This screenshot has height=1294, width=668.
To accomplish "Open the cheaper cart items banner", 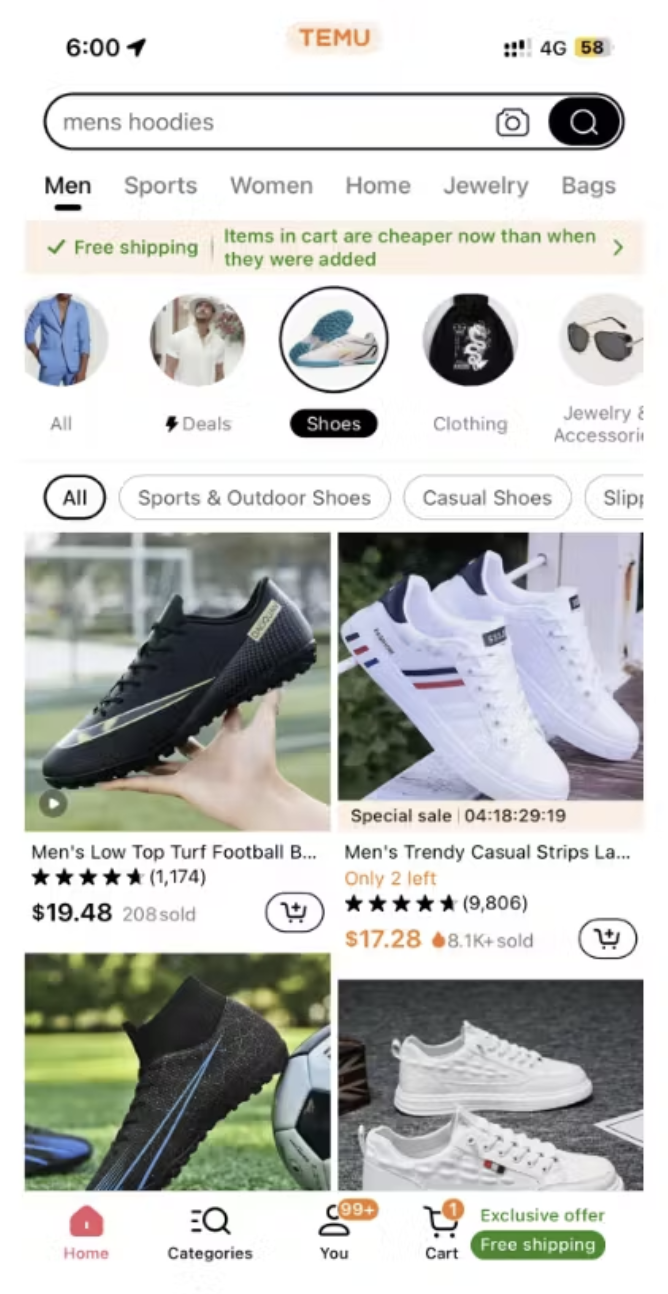I will [410, 248].
